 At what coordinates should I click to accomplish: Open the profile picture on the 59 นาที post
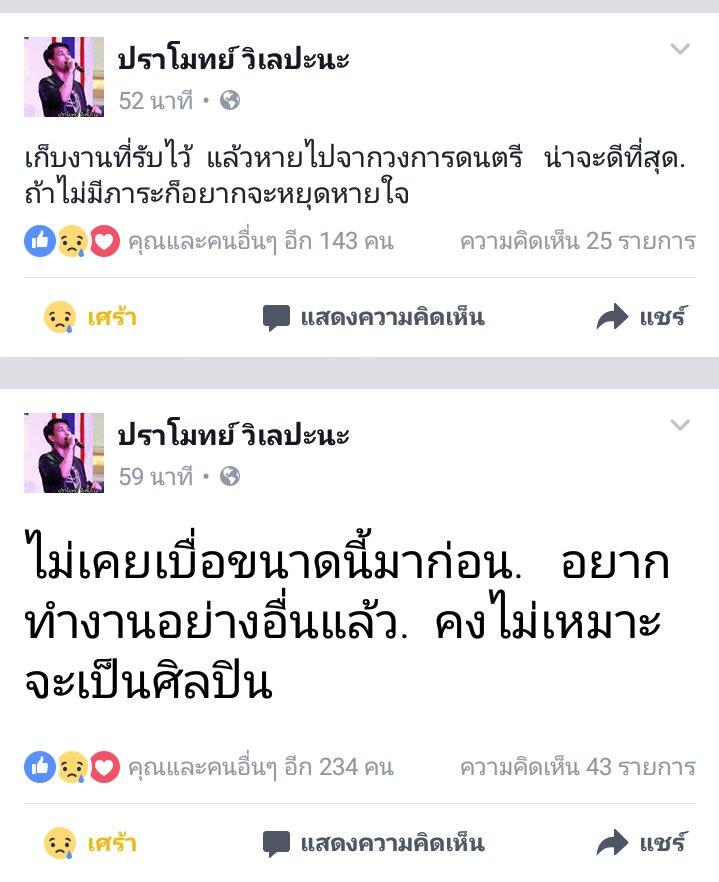pyautogui.click(x=64, y=453)
